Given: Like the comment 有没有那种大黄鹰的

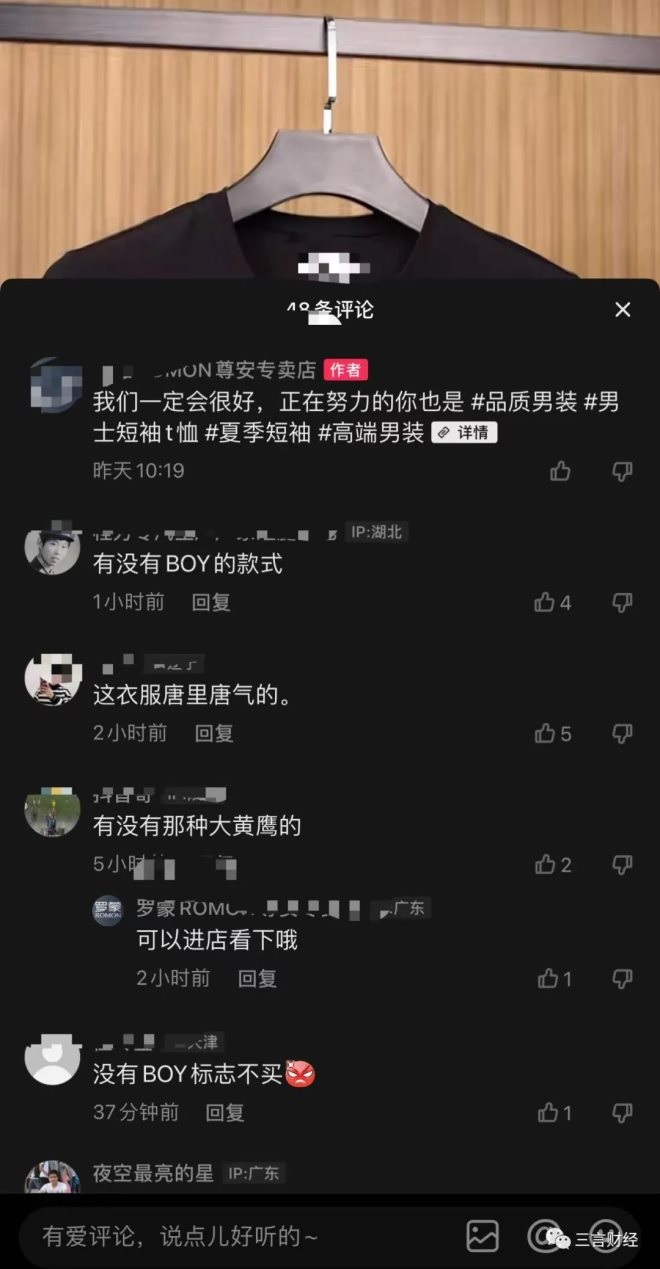Looking at the screenshot, I should [x=545, y=864].
